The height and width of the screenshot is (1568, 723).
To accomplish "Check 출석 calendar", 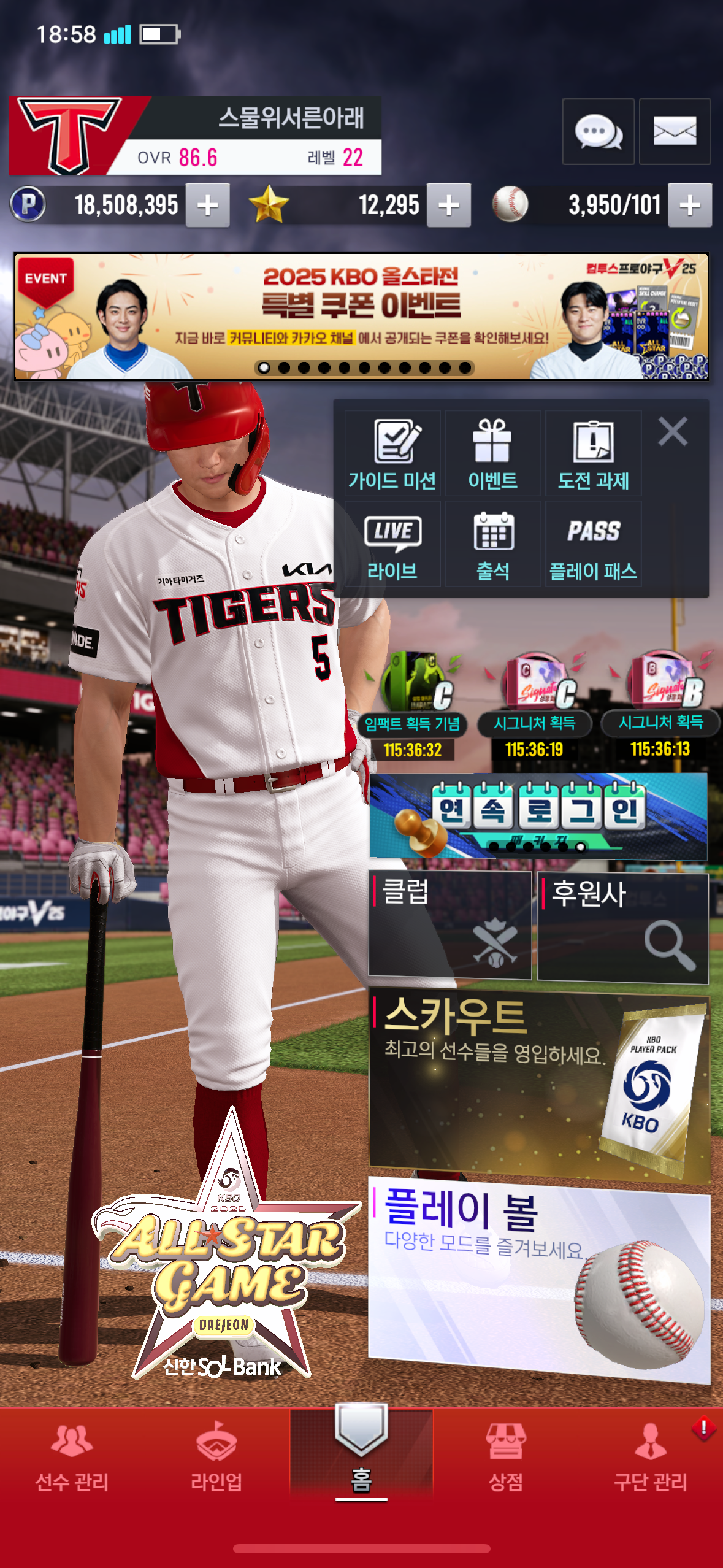I will [493, 544].
